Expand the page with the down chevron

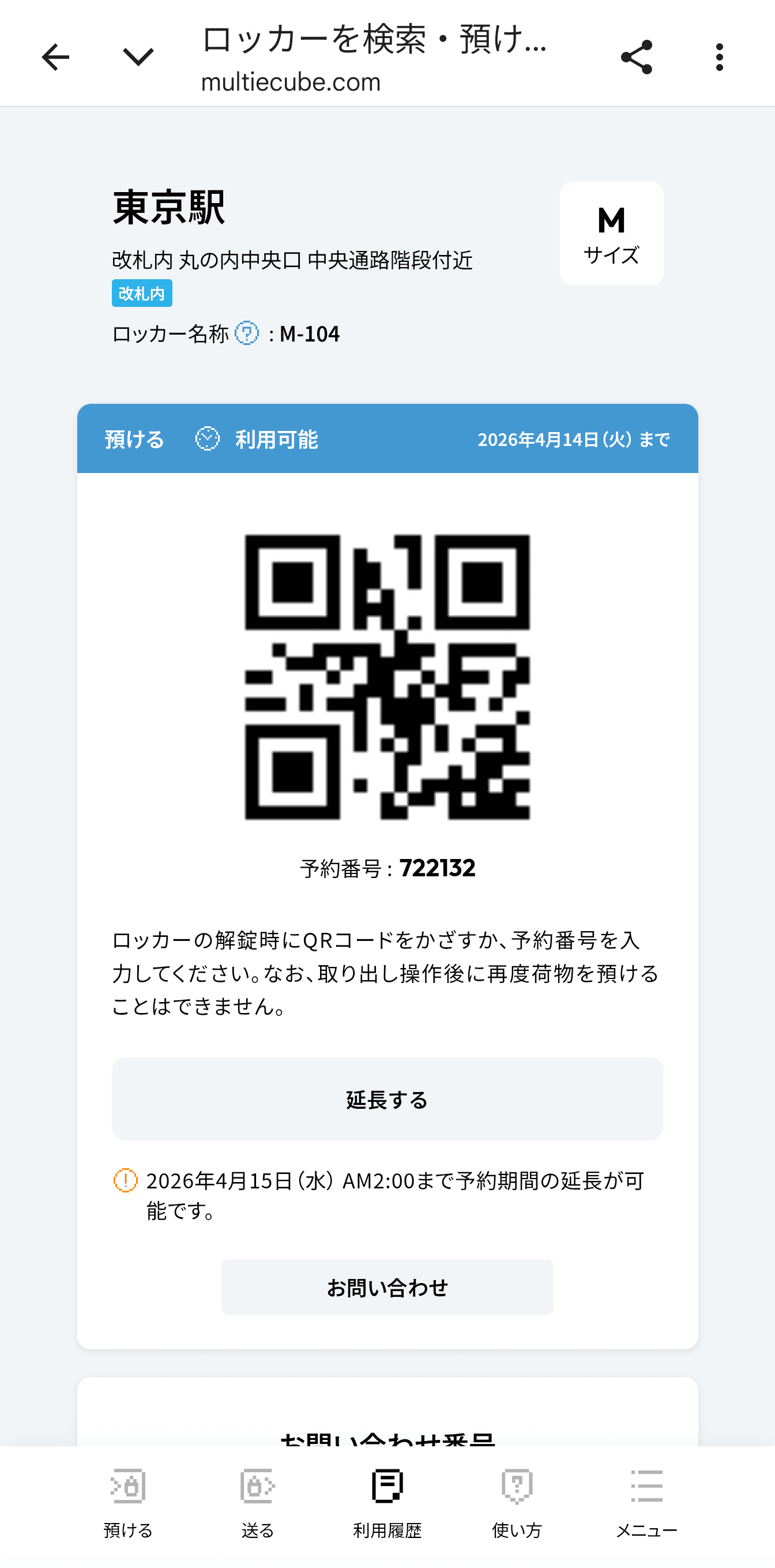[137, 56]
